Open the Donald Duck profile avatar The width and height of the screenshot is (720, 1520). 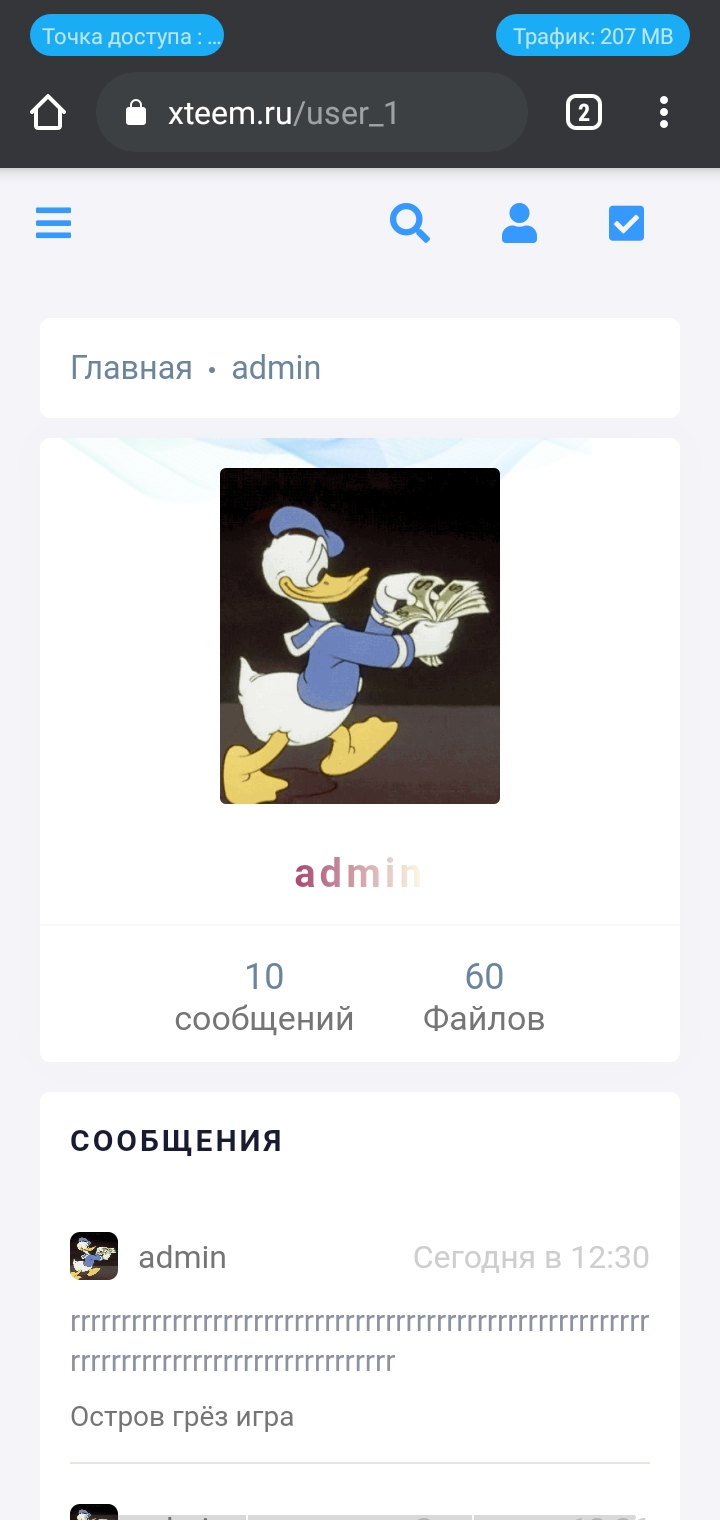pos(360,636)
